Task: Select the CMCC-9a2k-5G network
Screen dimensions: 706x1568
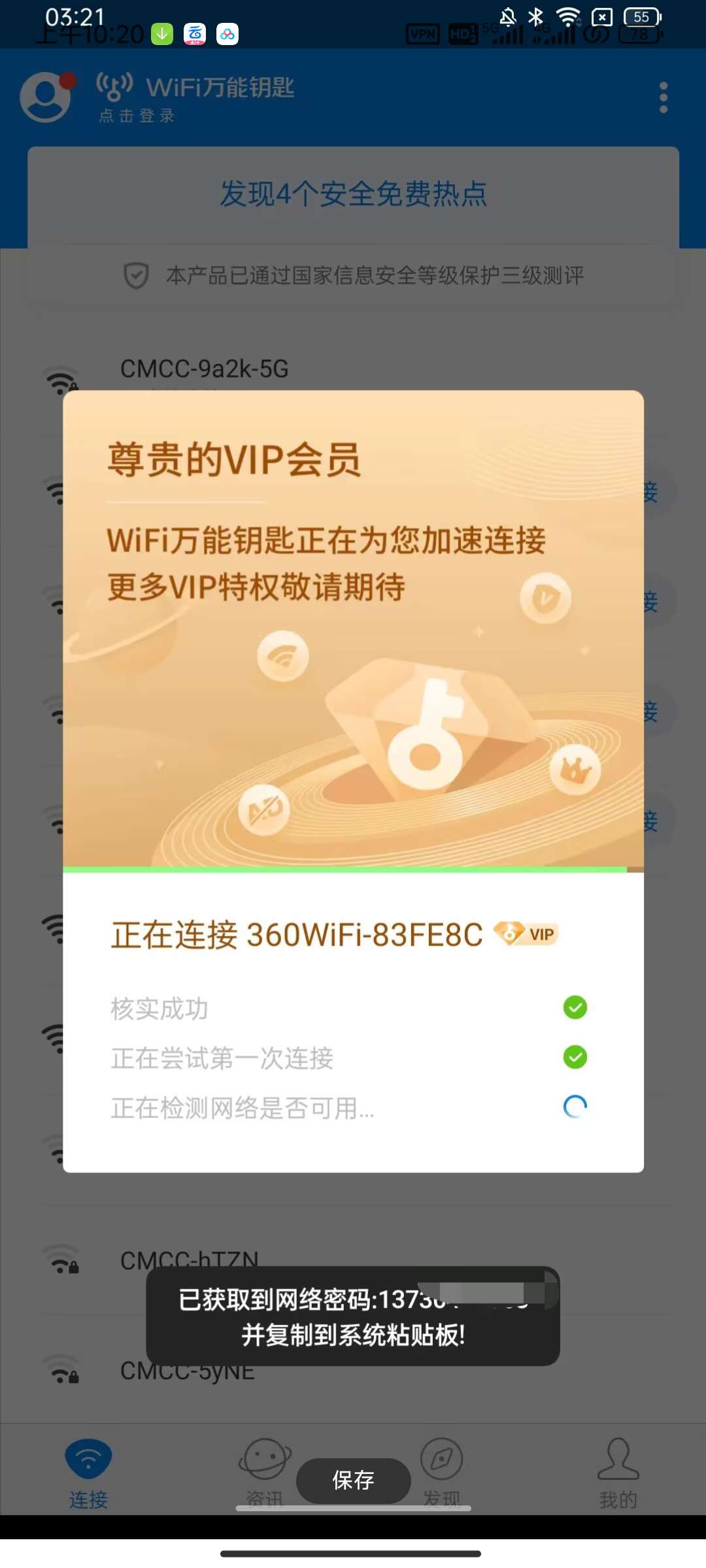Action: pos(204,369)
